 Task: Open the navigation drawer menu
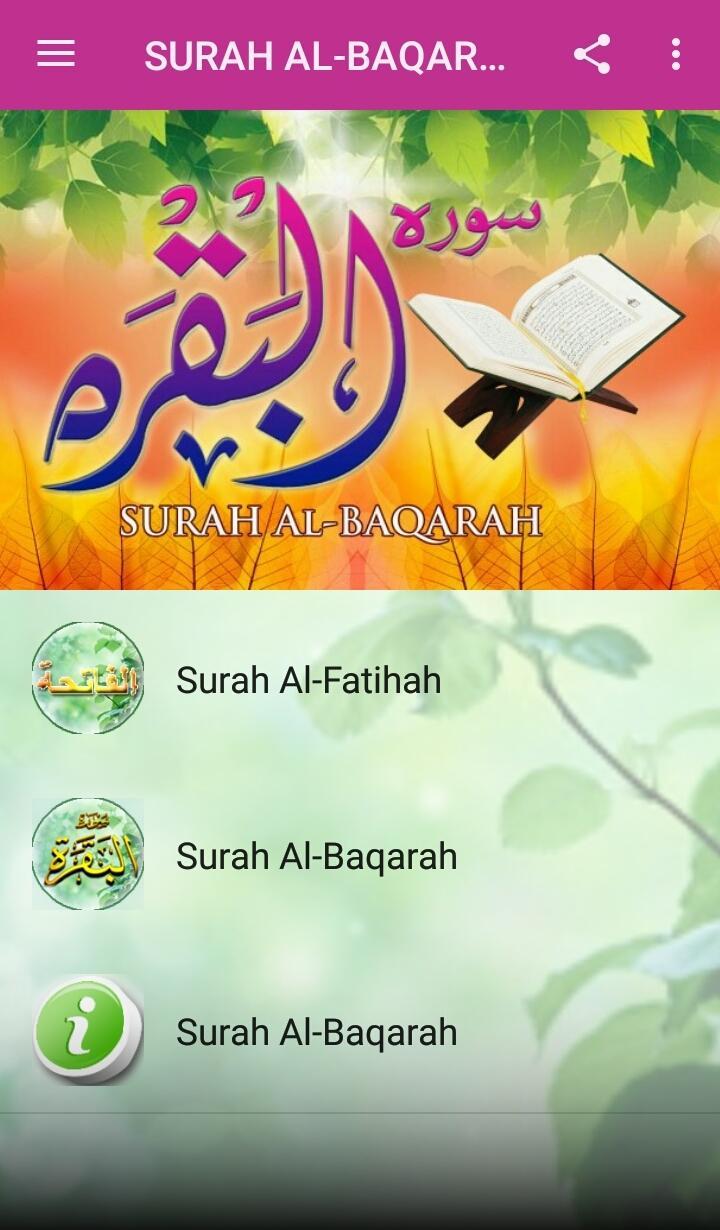(56, 54)
